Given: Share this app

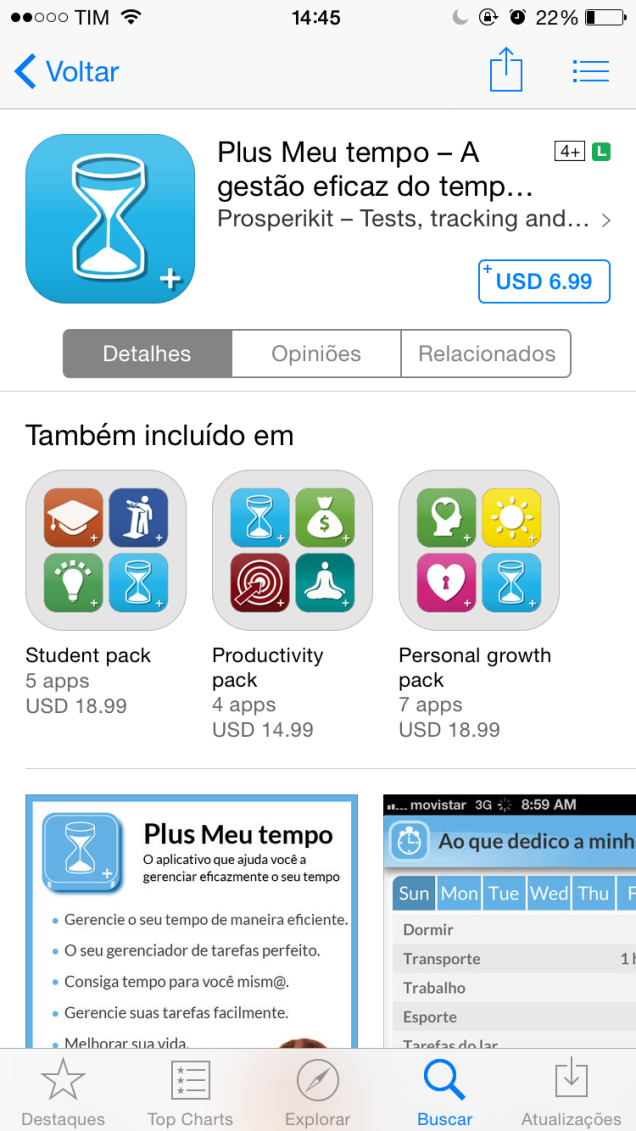Looking at the screenshot, I should (x=506, y=71).
